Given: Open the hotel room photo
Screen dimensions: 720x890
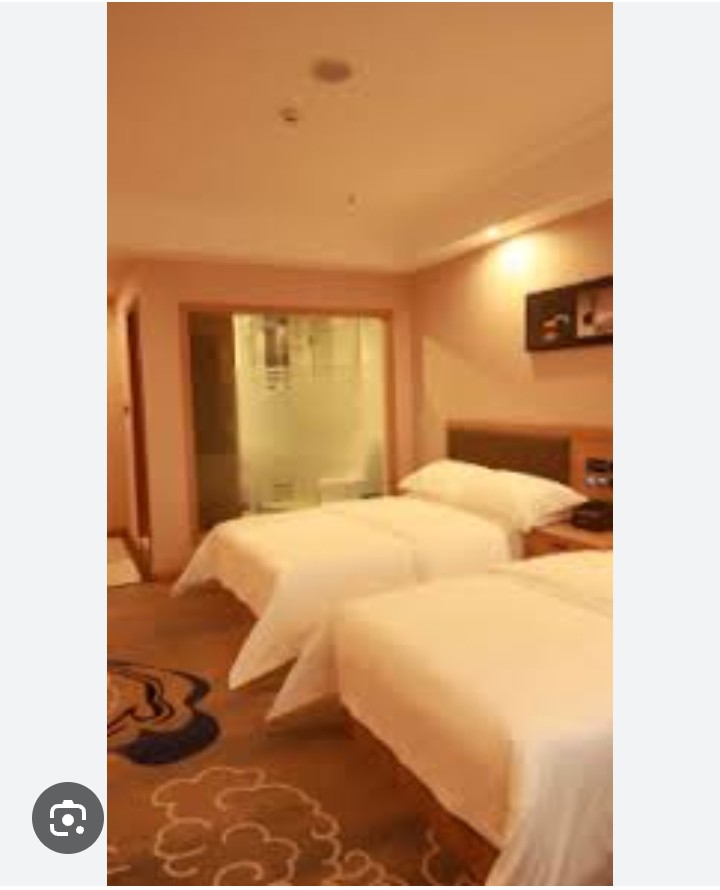Looking at the screenshot, I should tap(360, 440).
